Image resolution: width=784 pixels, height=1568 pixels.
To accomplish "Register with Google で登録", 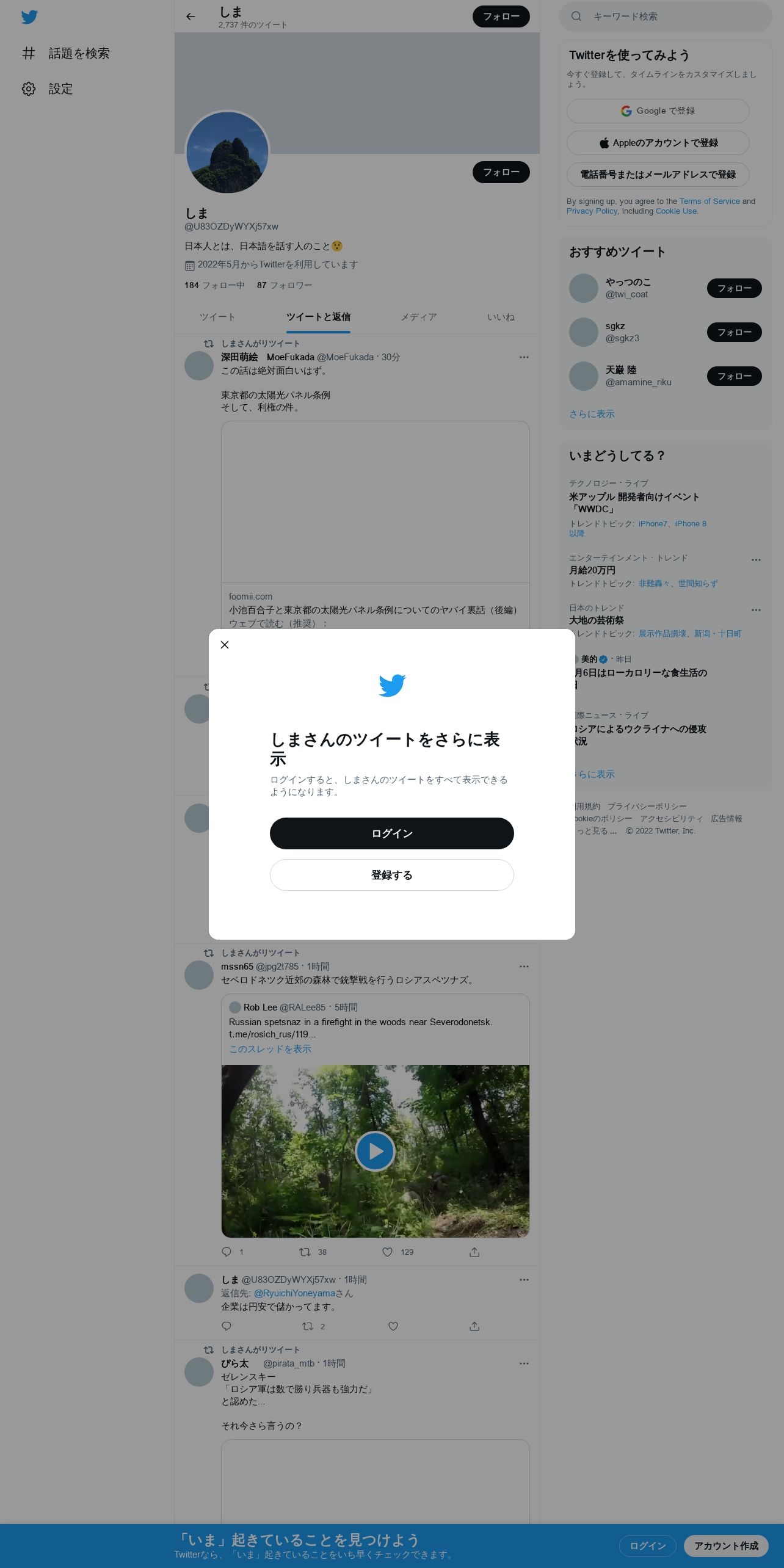I will click(x=658, y=111).
